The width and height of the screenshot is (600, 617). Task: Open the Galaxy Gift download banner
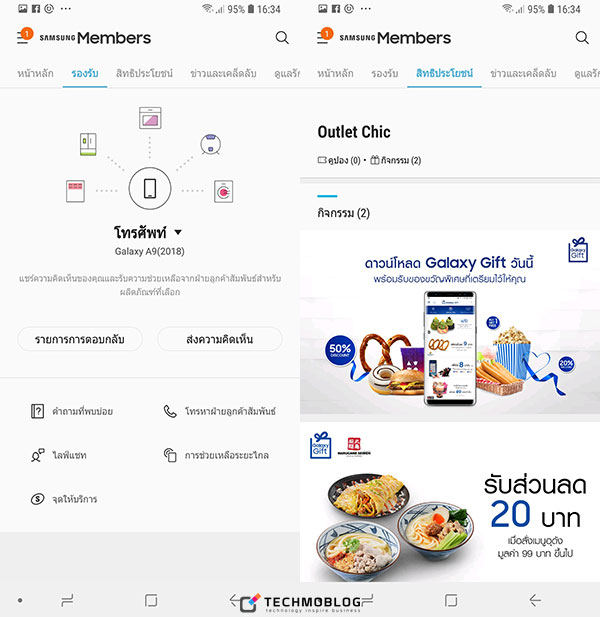(x=450, y=322)
